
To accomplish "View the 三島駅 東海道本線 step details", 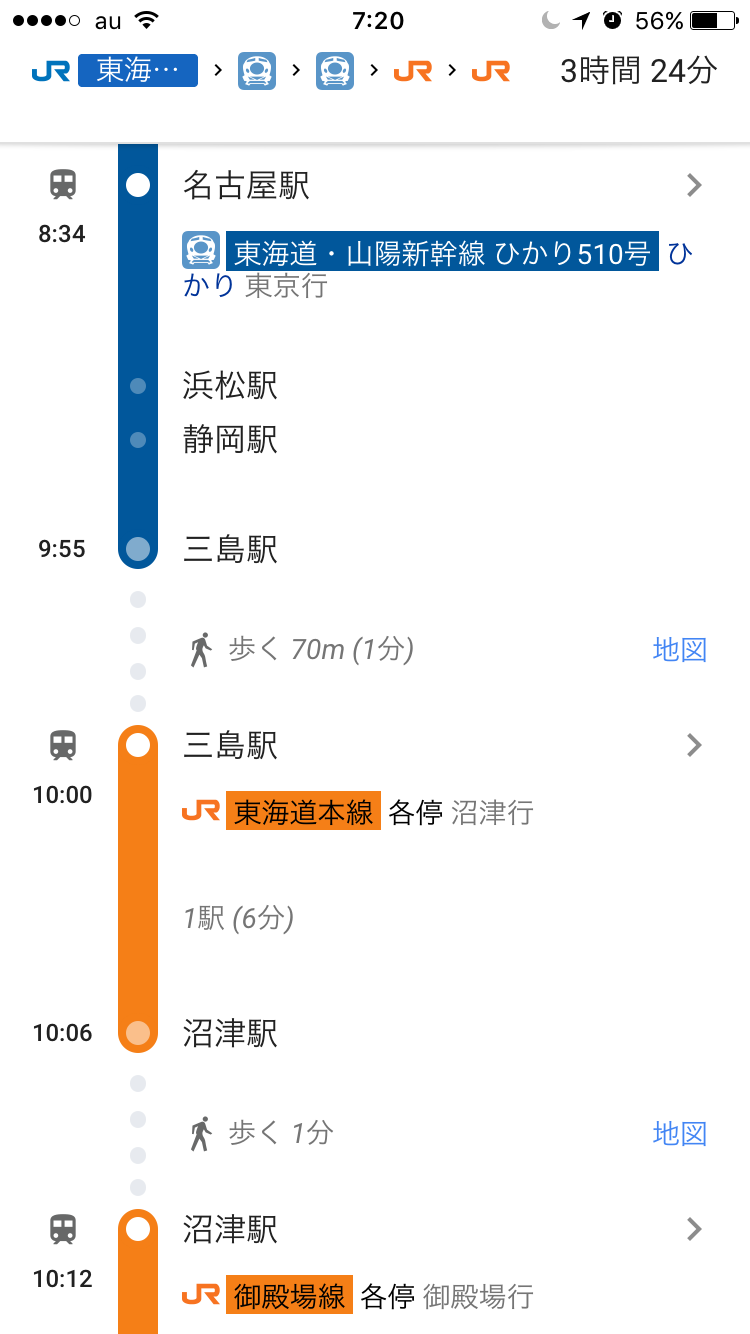I will click(x=694, y=746).
